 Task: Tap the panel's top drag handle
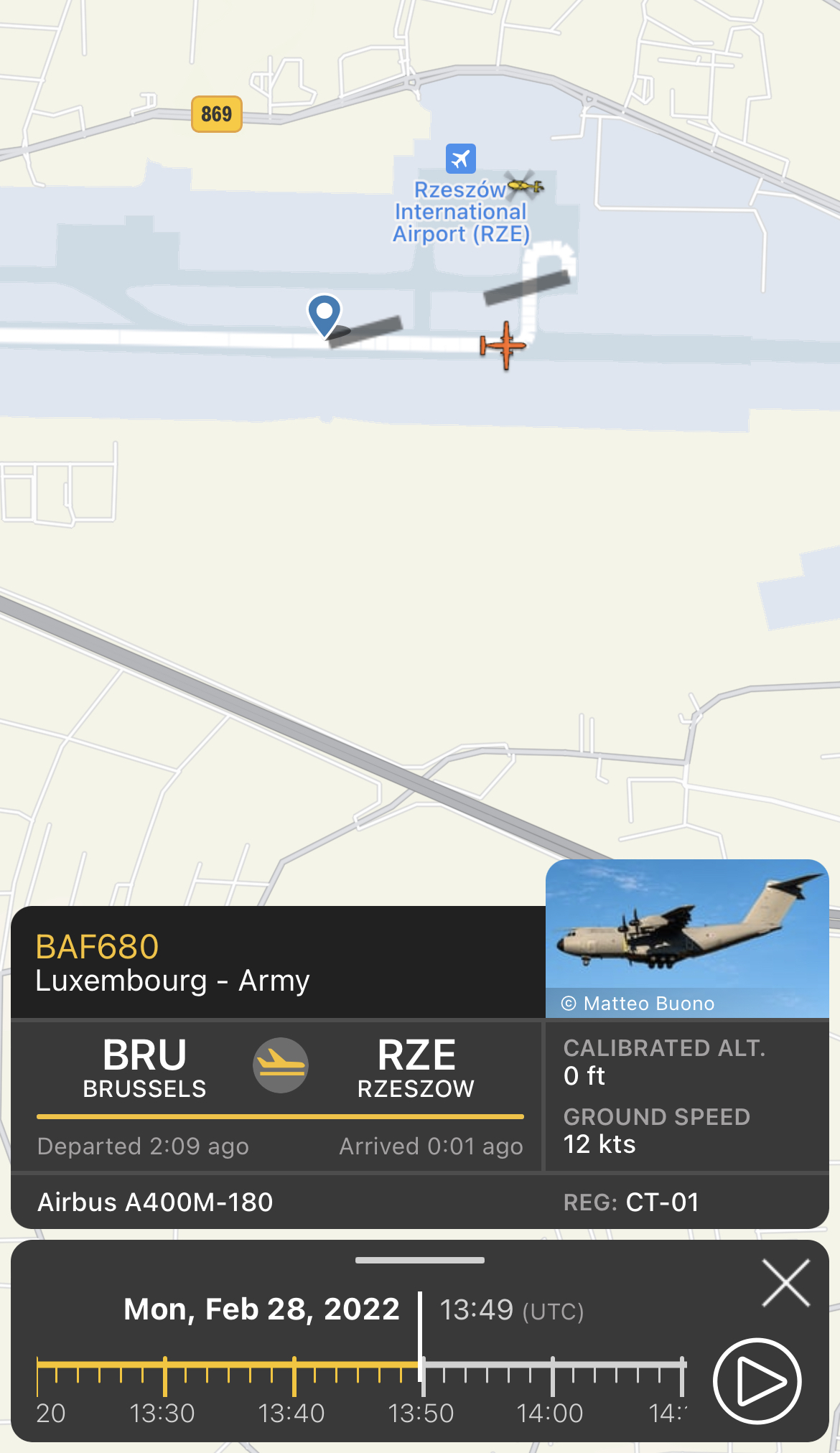[420, 1260]
